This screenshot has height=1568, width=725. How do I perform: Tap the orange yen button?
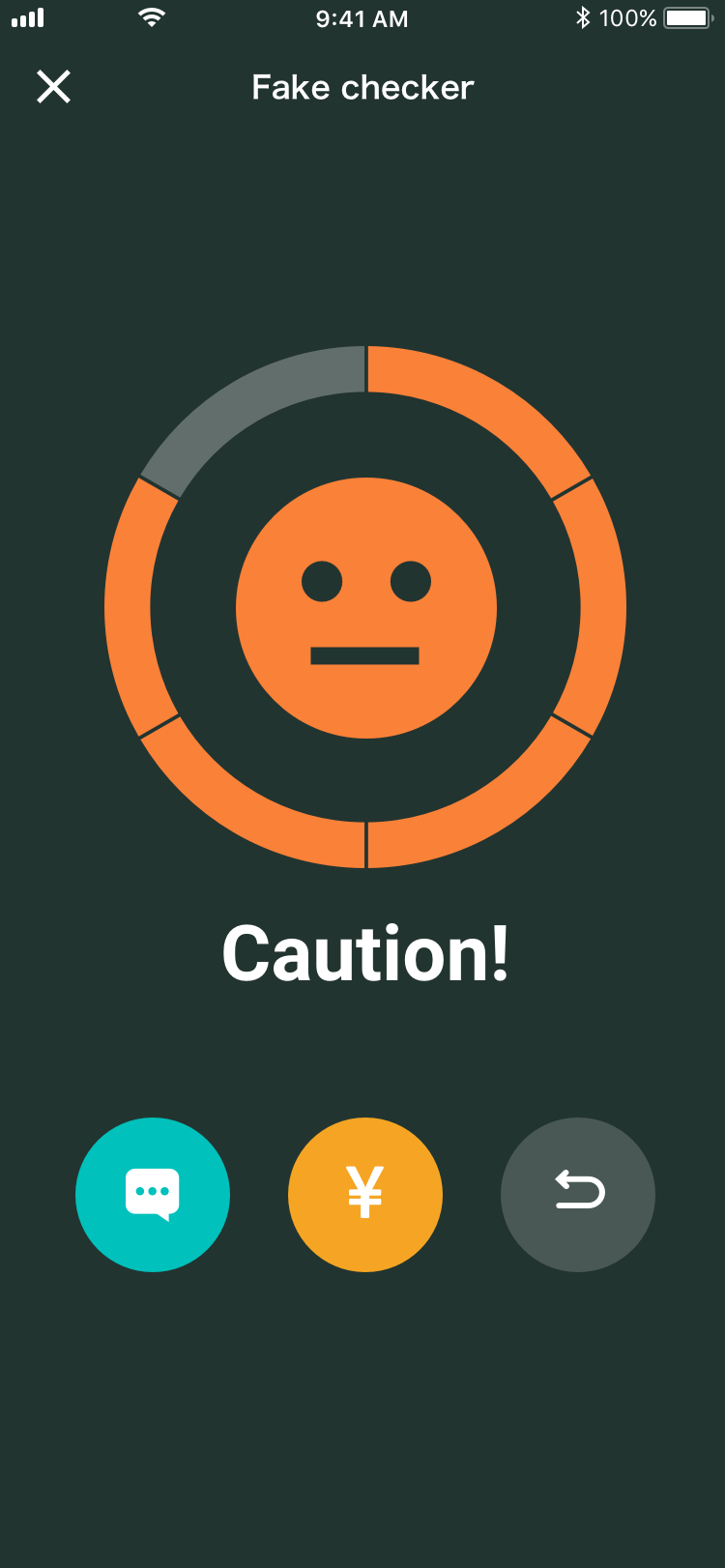[x=365, y=1195]
